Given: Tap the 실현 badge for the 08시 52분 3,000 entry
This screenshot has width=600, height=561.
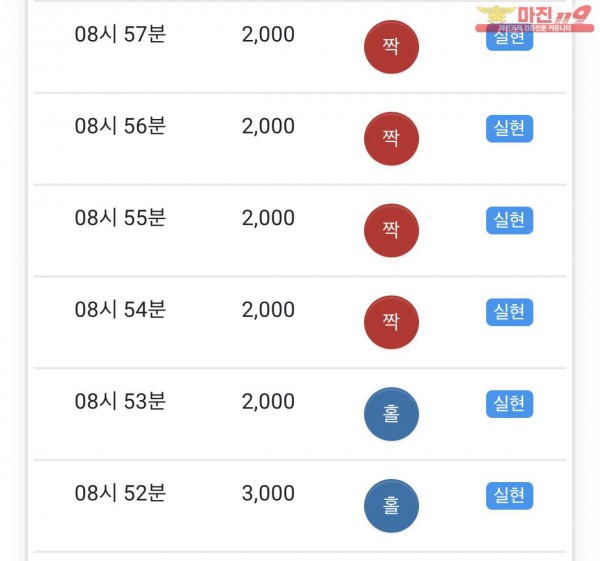Looking at the screenshot, I should 509,496.
